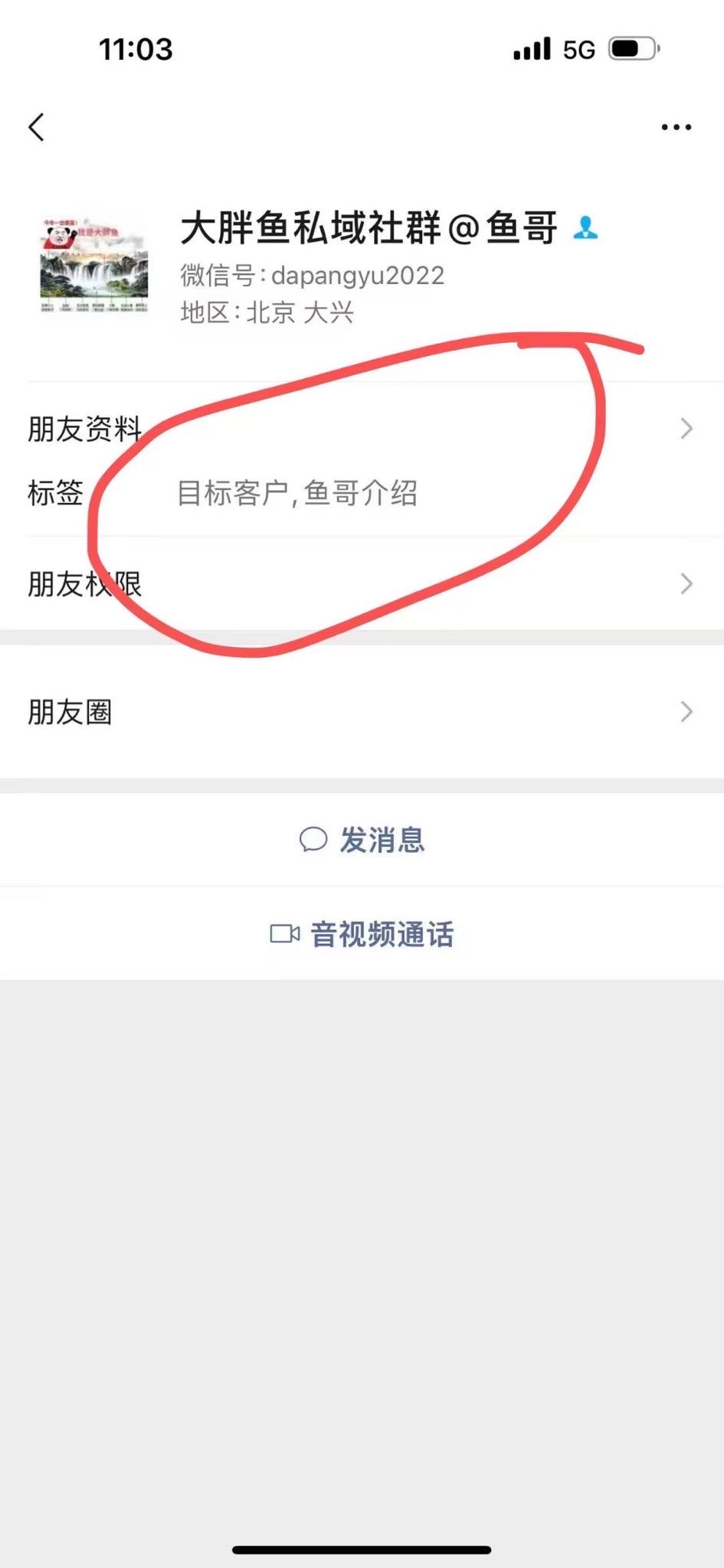Open the 朋友资料 row
The width and height of the screenshot is (724, 1568).
point(360,429)
